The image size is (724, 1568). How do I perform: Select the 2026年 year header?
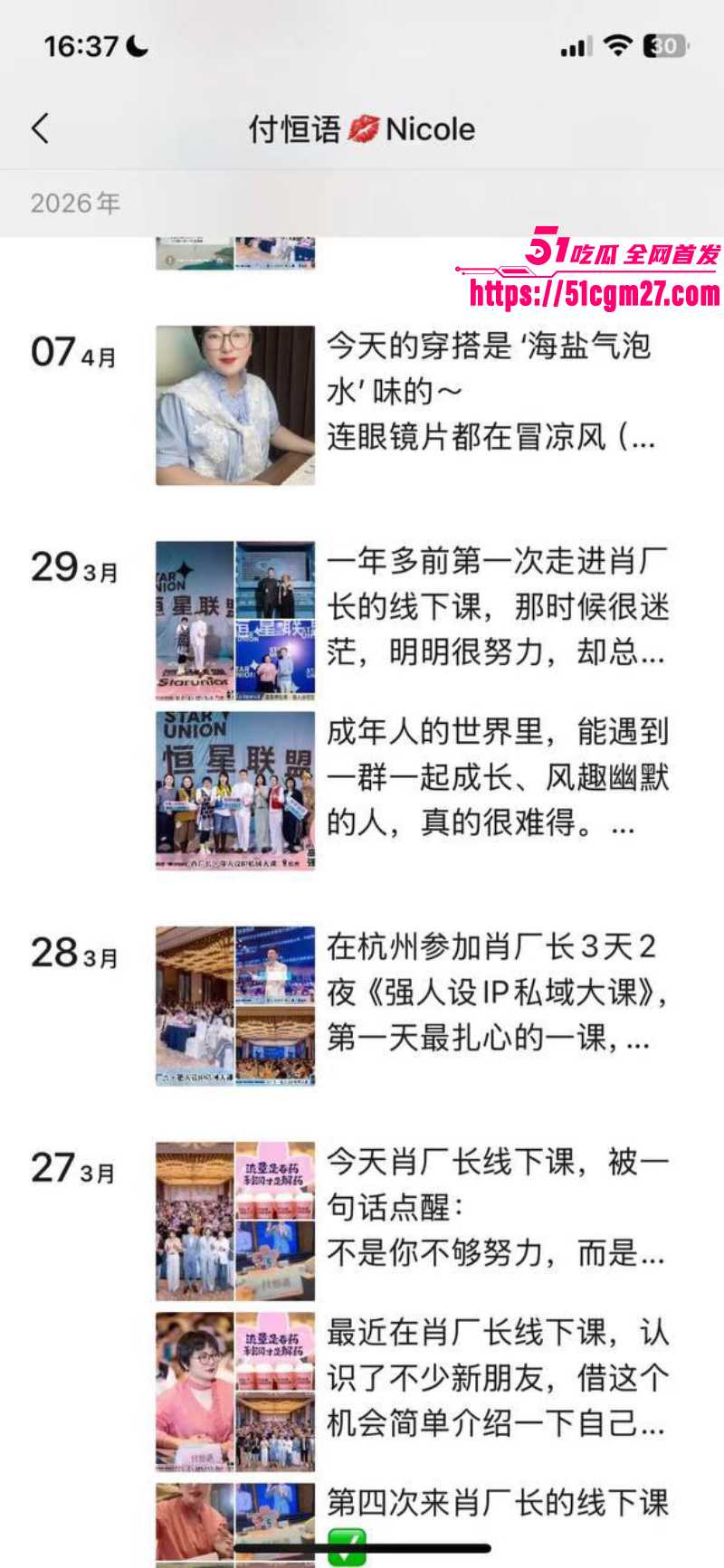pos(75,203)
